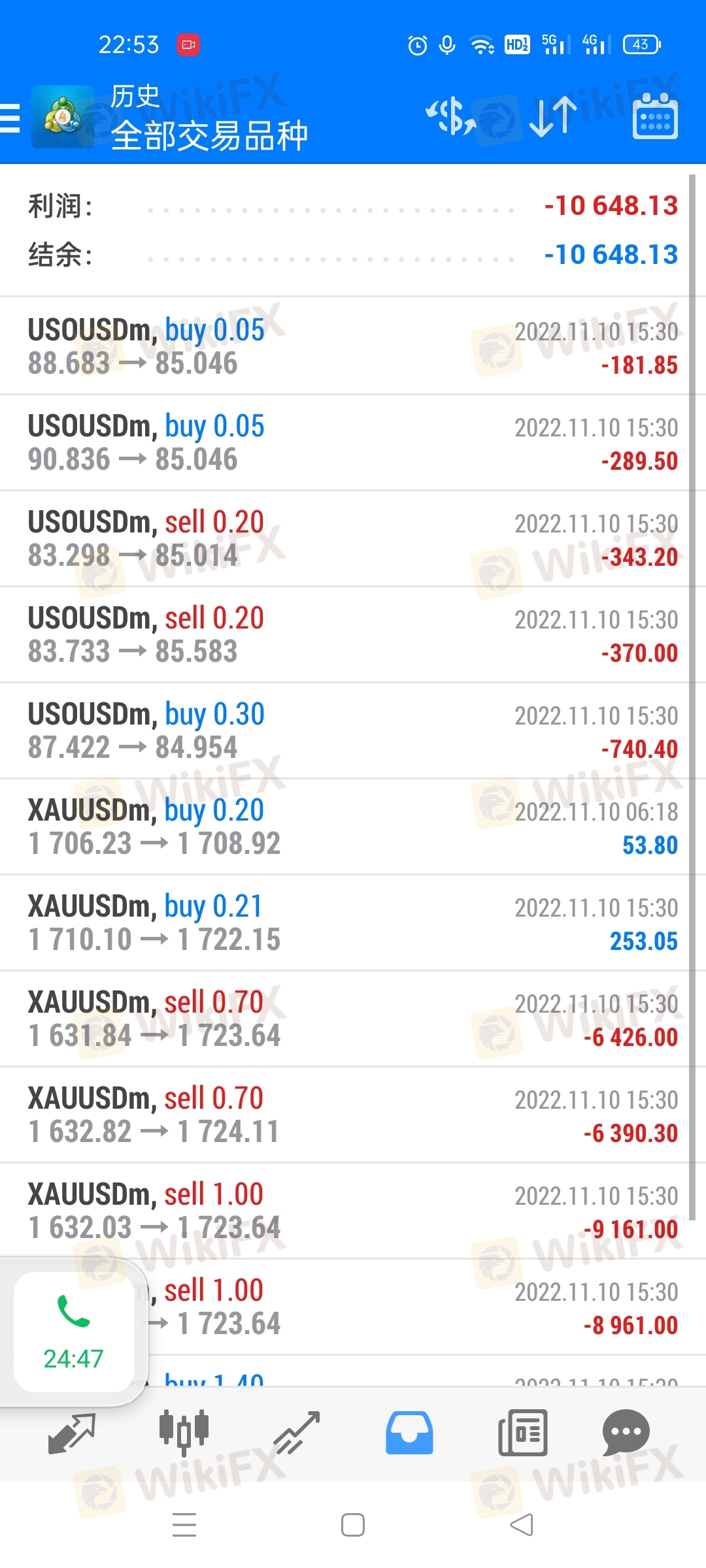Switch to the Quotes tab
The width and height of the screenshot is (706, 1568).
[72, 1433]
